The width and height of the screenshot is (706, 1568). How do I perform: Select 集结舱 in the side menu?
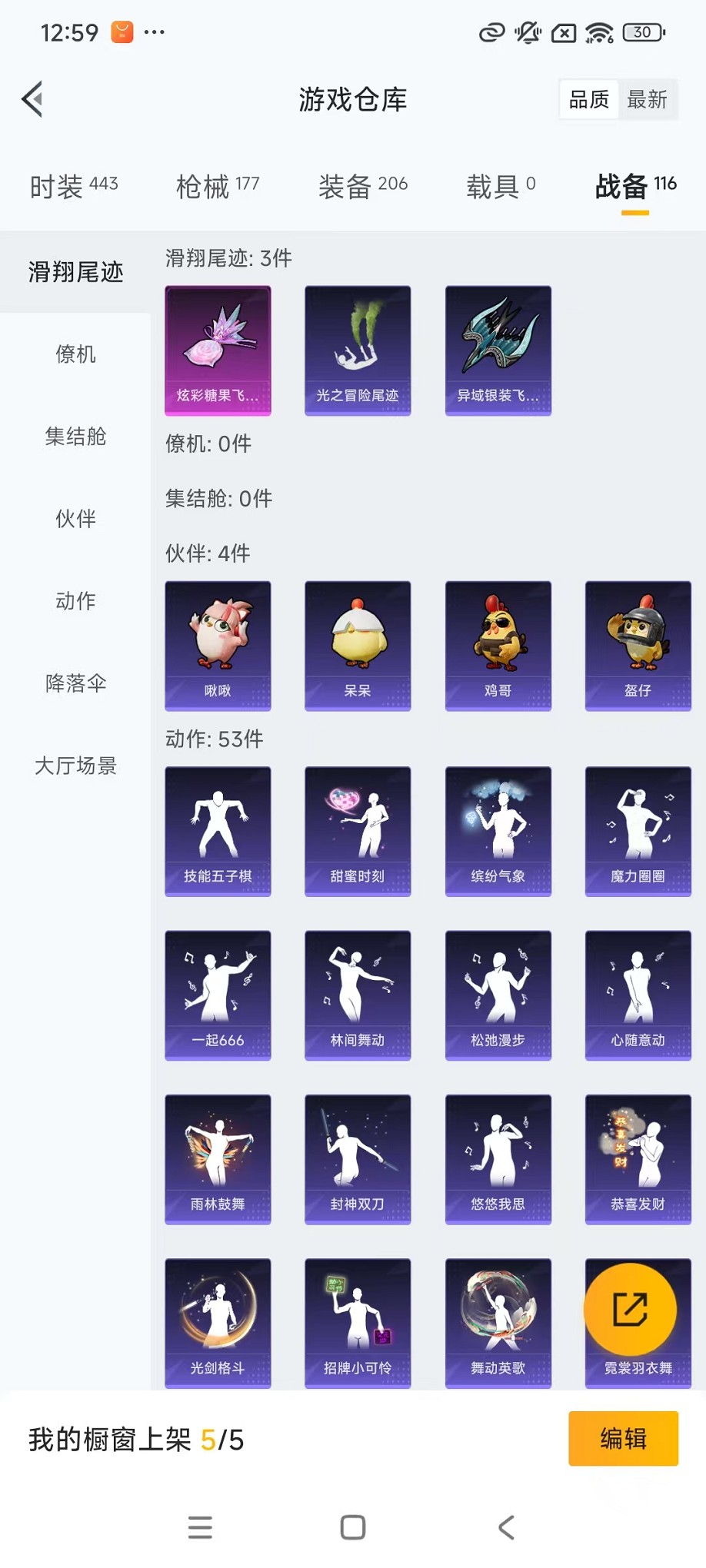[75, 437]
